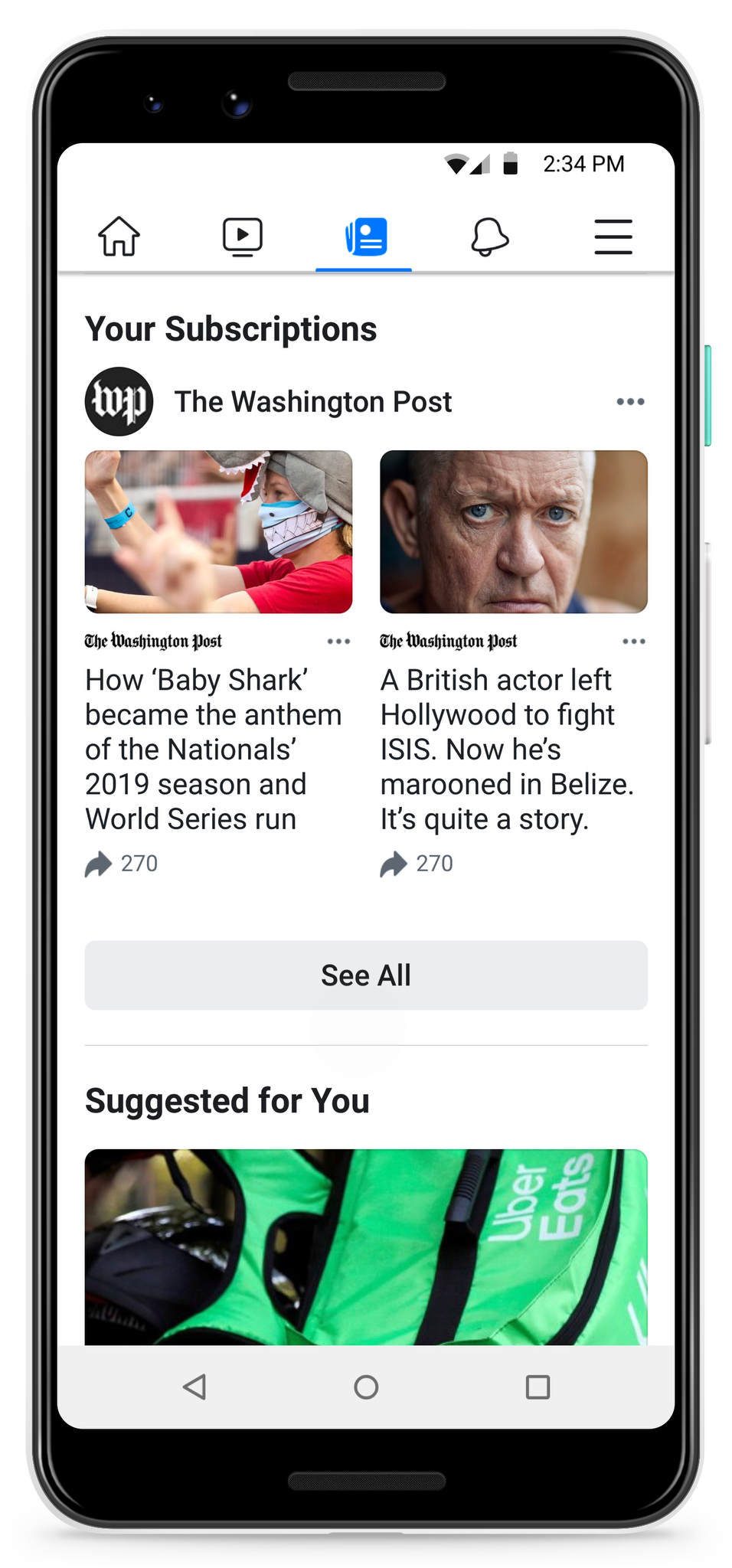Open the hamburger menu

point(613,236)
